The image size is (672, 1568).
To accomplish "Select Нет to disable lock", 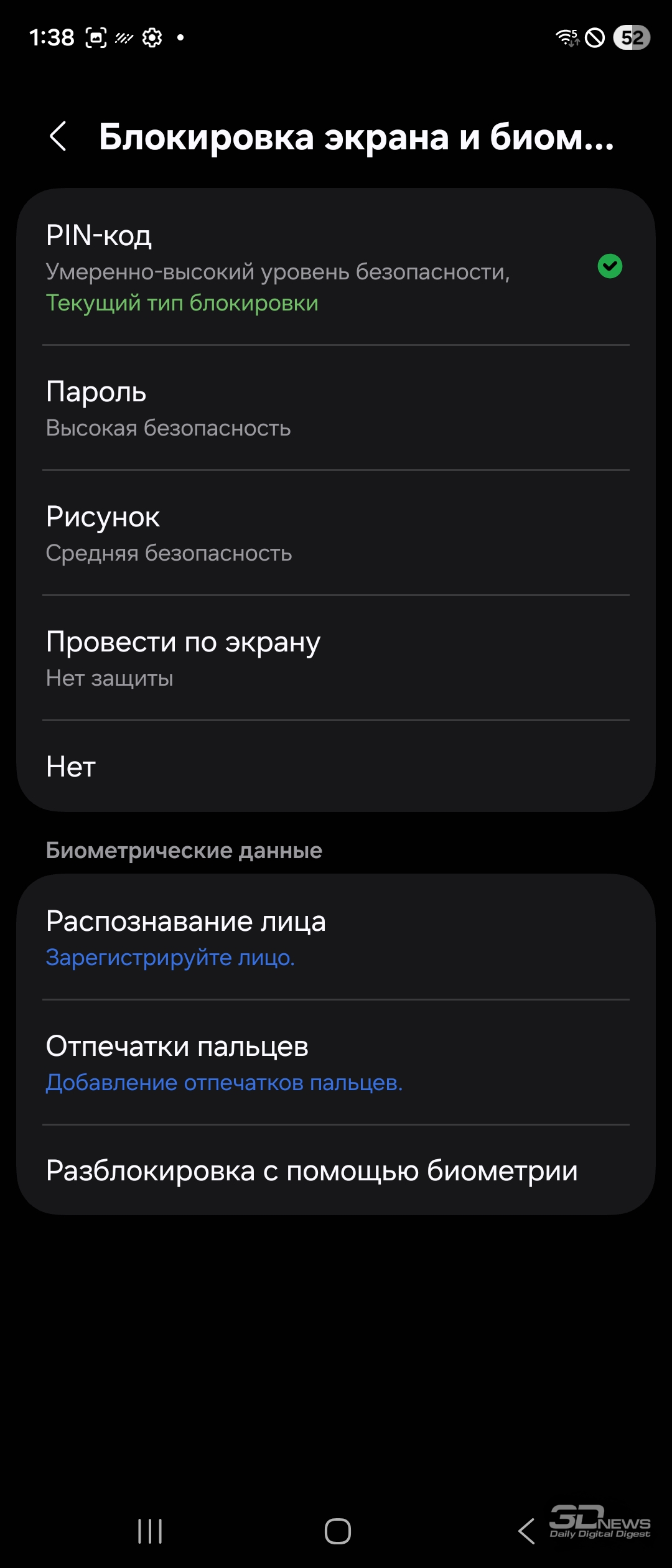I will tap(336, 767).
